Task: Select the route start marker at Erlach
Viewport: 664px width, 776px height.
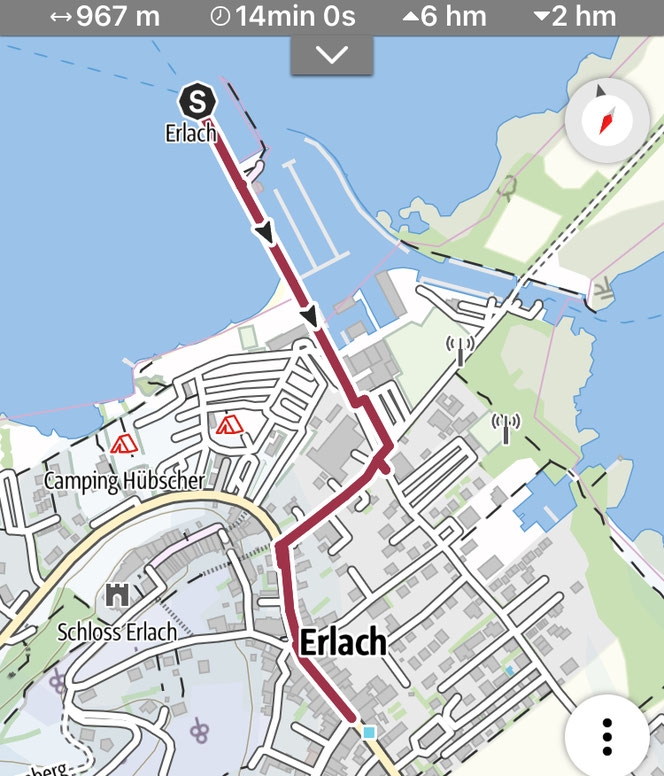Action: point(198,101)
